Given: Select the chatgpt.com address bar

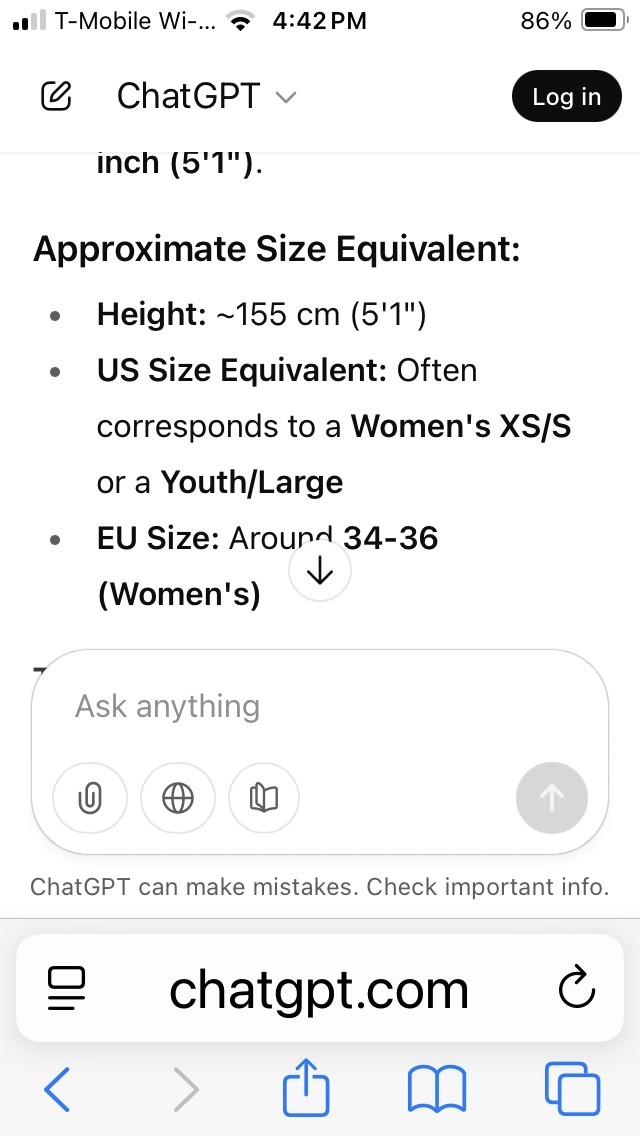Looking at the screenshot, I should [x=318, y=989].
